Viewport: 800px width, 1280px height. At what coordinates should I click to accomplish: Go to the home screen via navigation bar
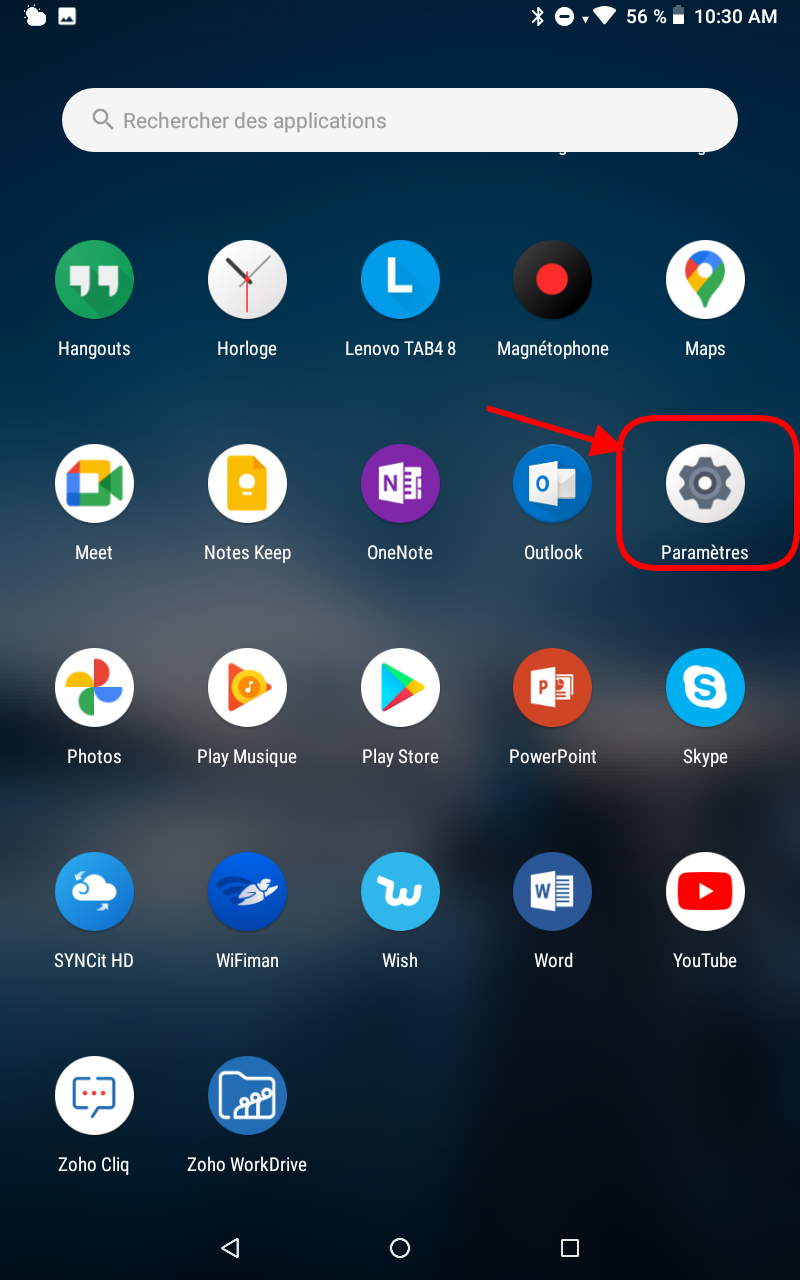pyautogui.click(x=400, y=1248)
